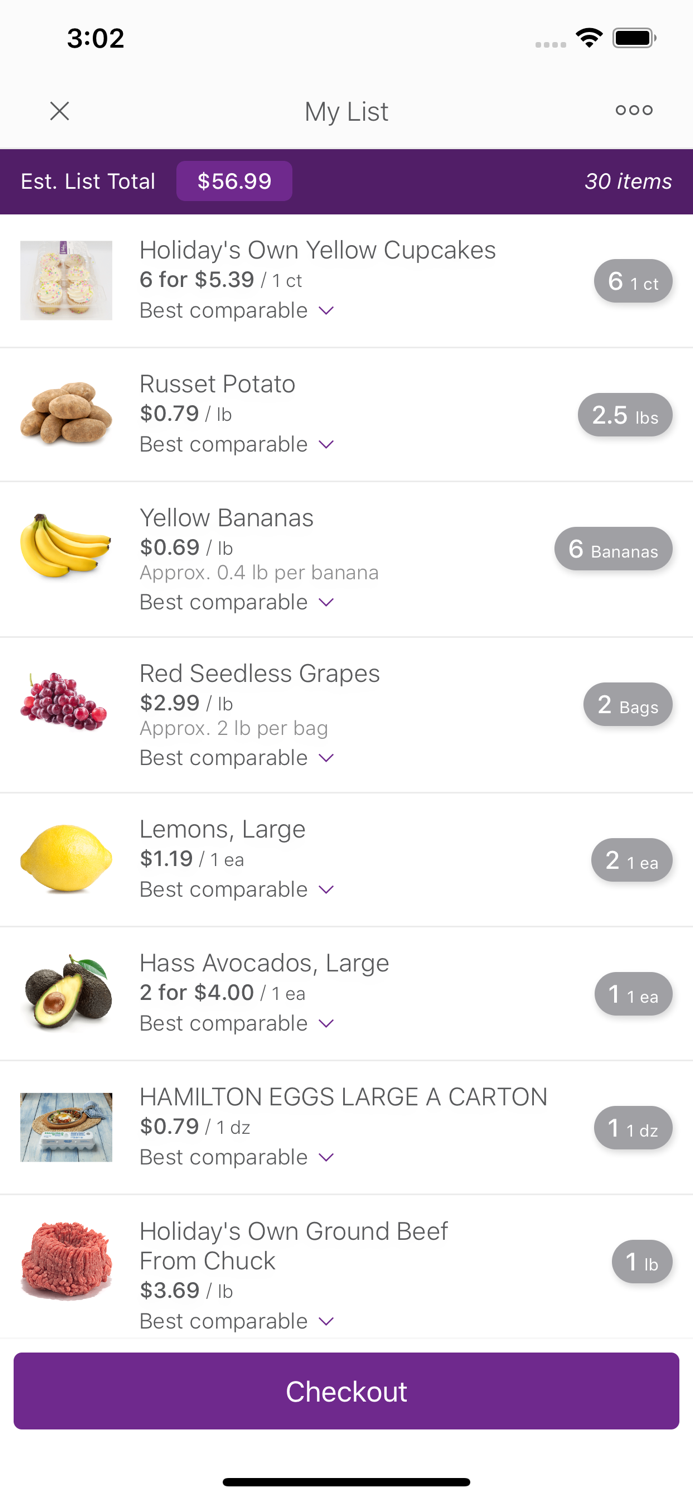Adjust Russet Potato weight amount
Viewport: 693px width, 1500px height.
coord(625,415)
